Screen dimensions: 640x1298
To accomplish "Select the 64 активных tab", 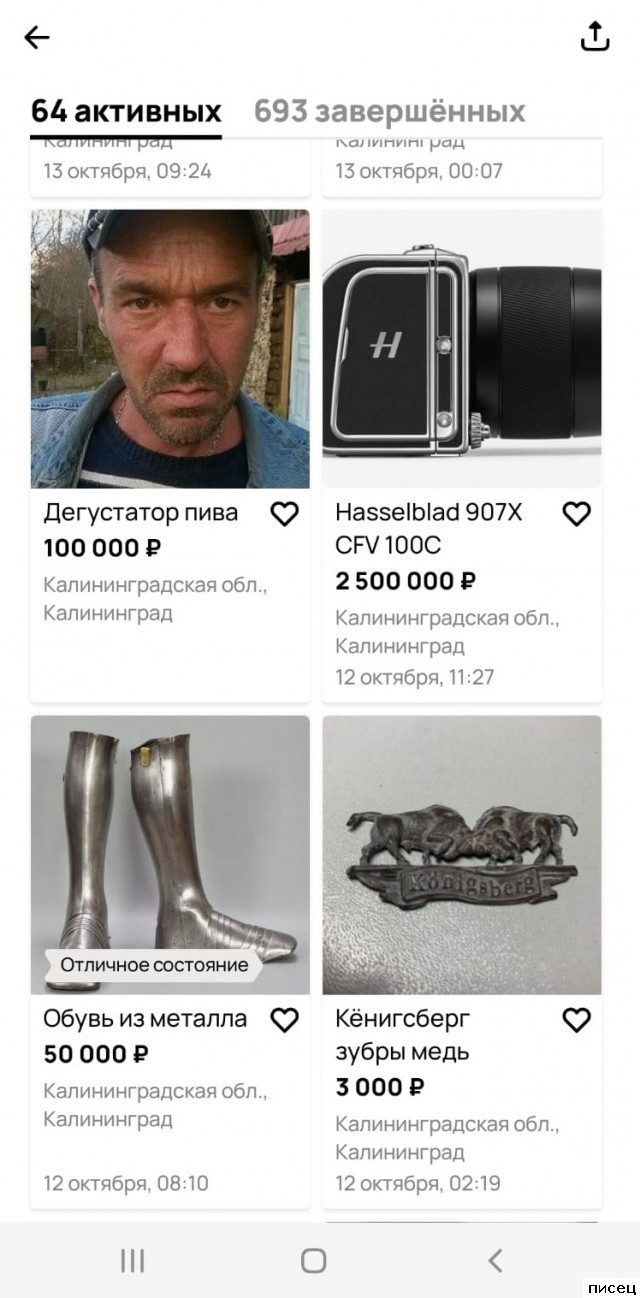I will [126, 110].
